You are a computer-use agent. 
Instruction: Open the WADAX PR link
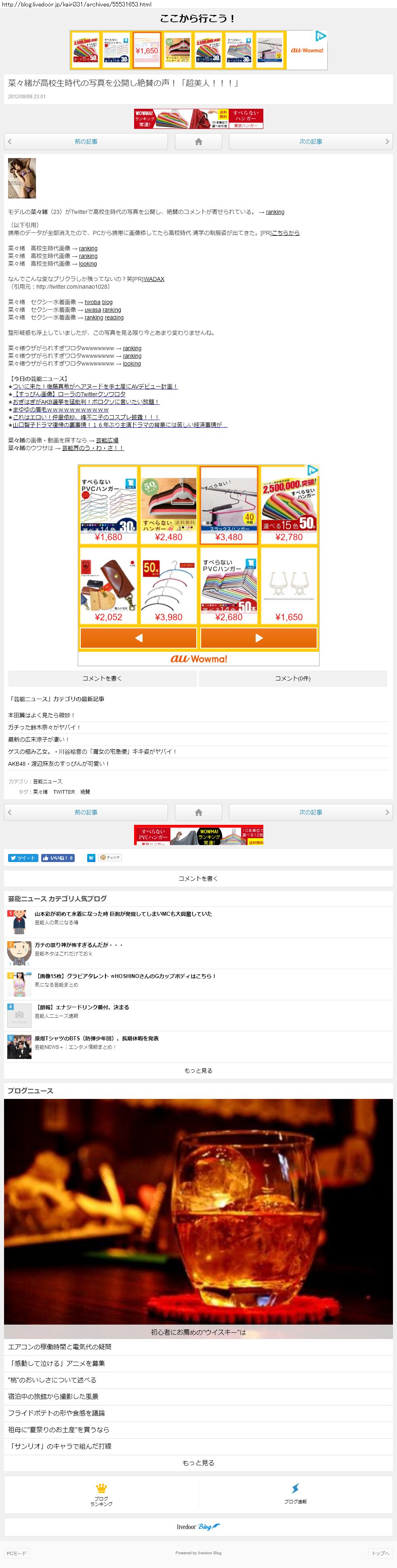[x=154, y=279]
